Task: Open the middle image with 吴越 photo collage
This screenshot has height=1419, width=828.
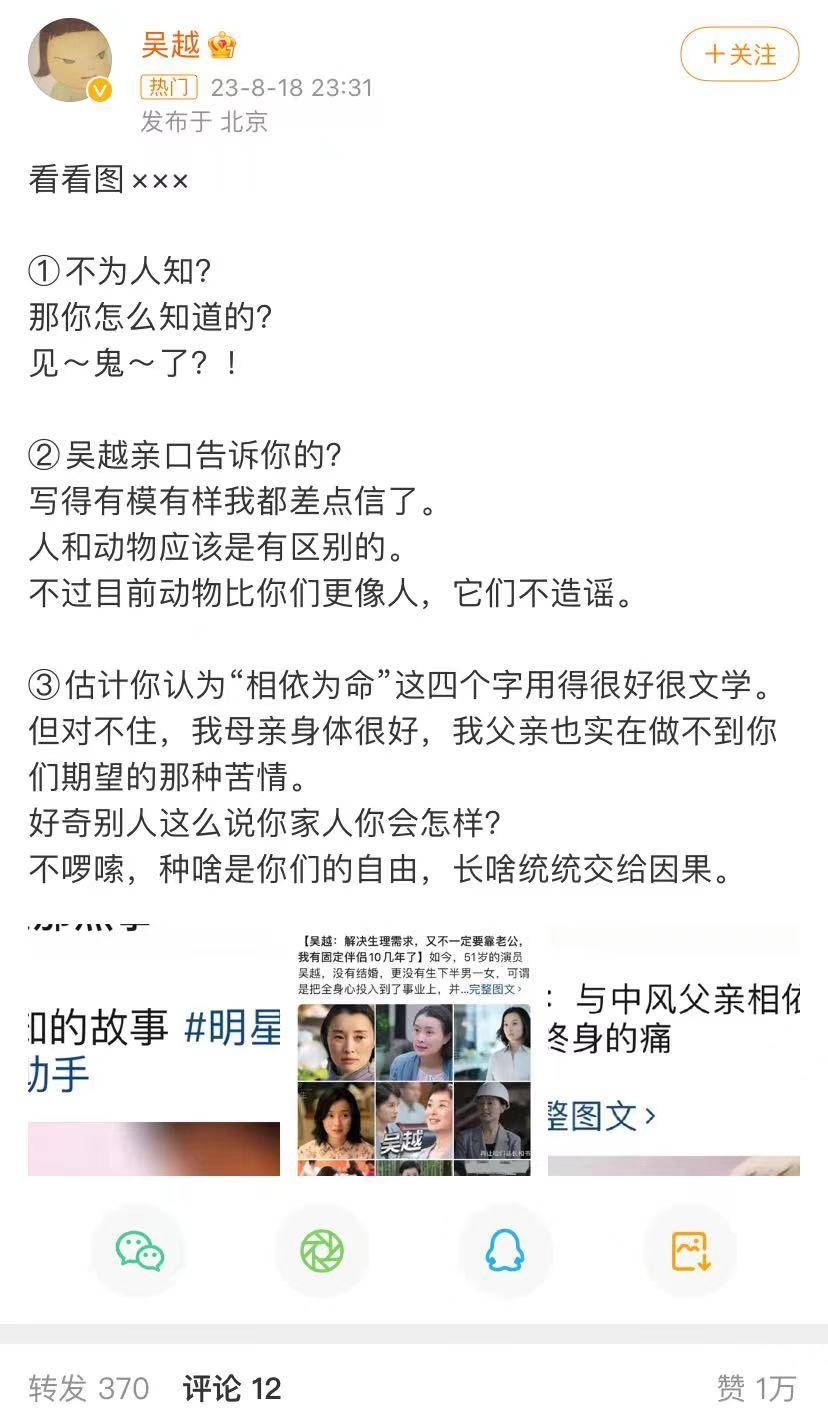Action: 414,1050
